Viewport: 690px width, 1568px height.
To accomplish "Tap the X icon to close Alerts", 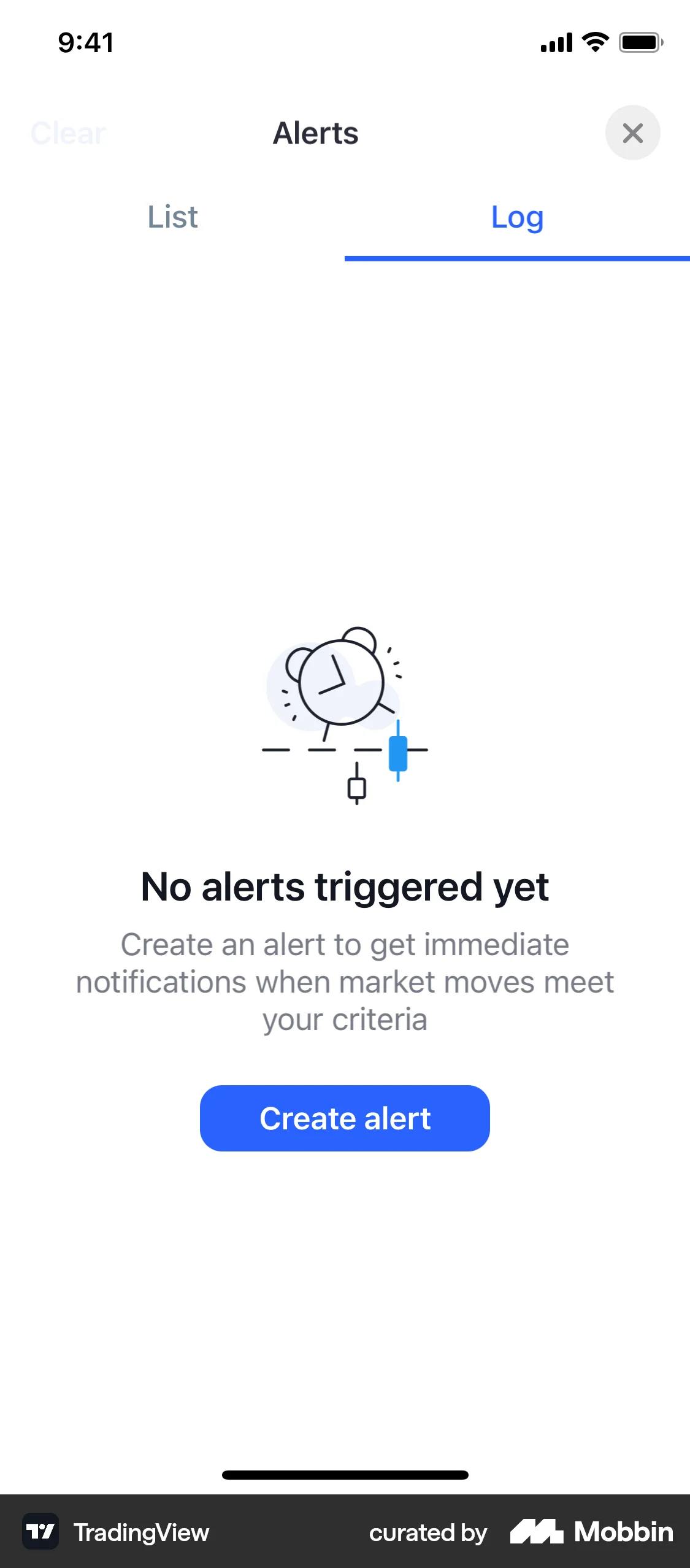I will tap(633, 133).
